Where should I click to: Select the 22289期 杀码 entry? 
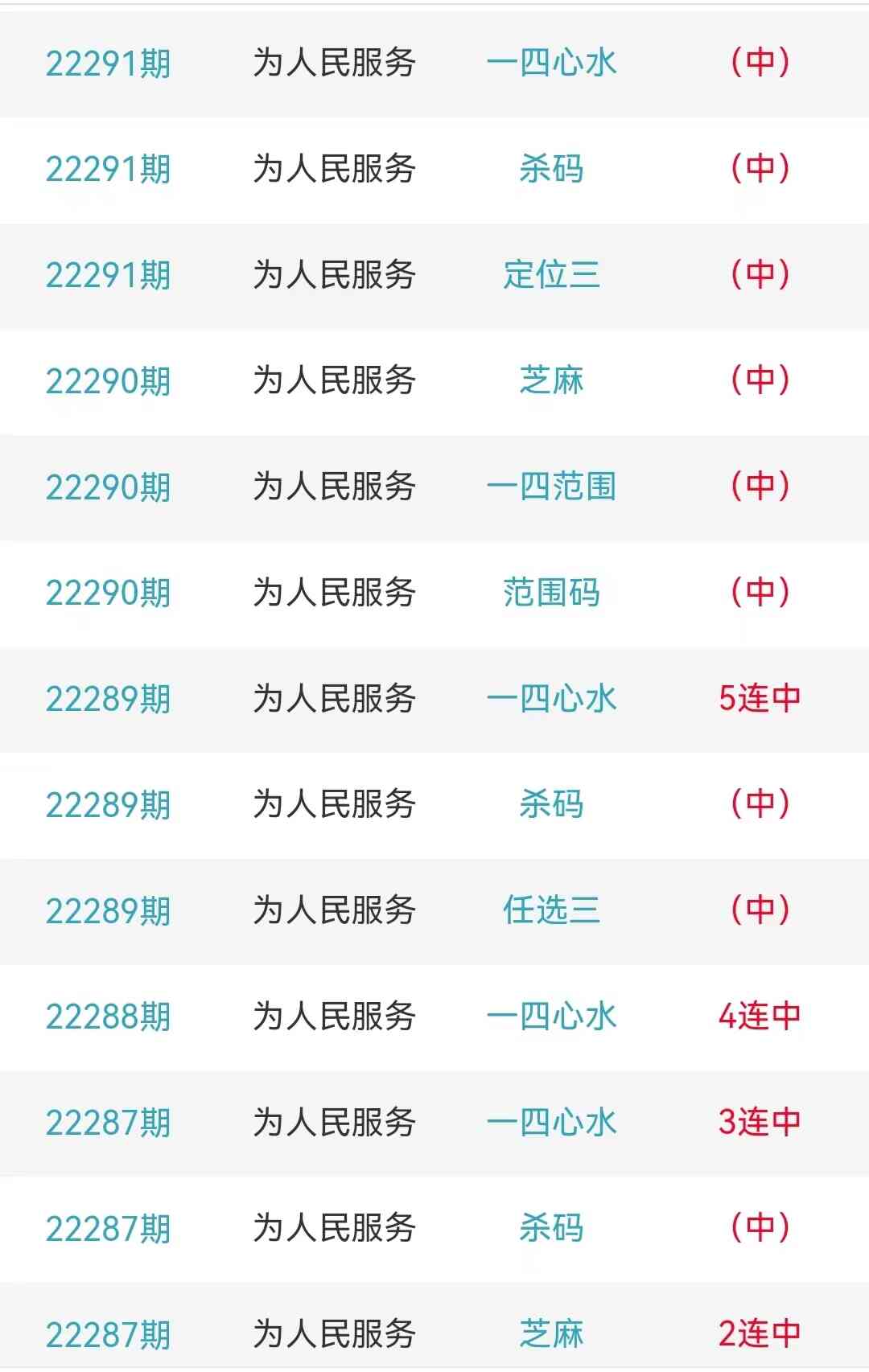[x=551, y=804]
